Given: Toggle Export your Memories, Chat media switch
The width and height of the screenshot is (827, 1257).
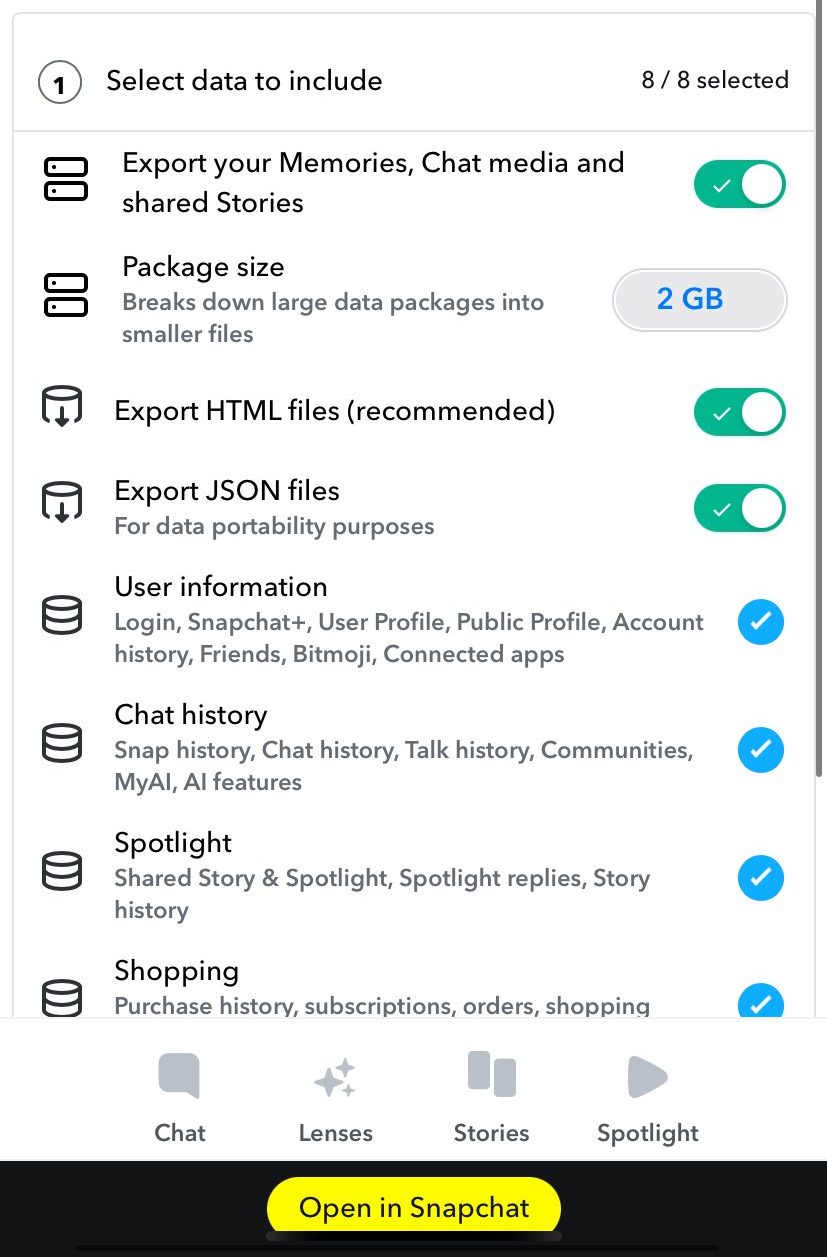Looking at the screenshot, I should (740, 185).
